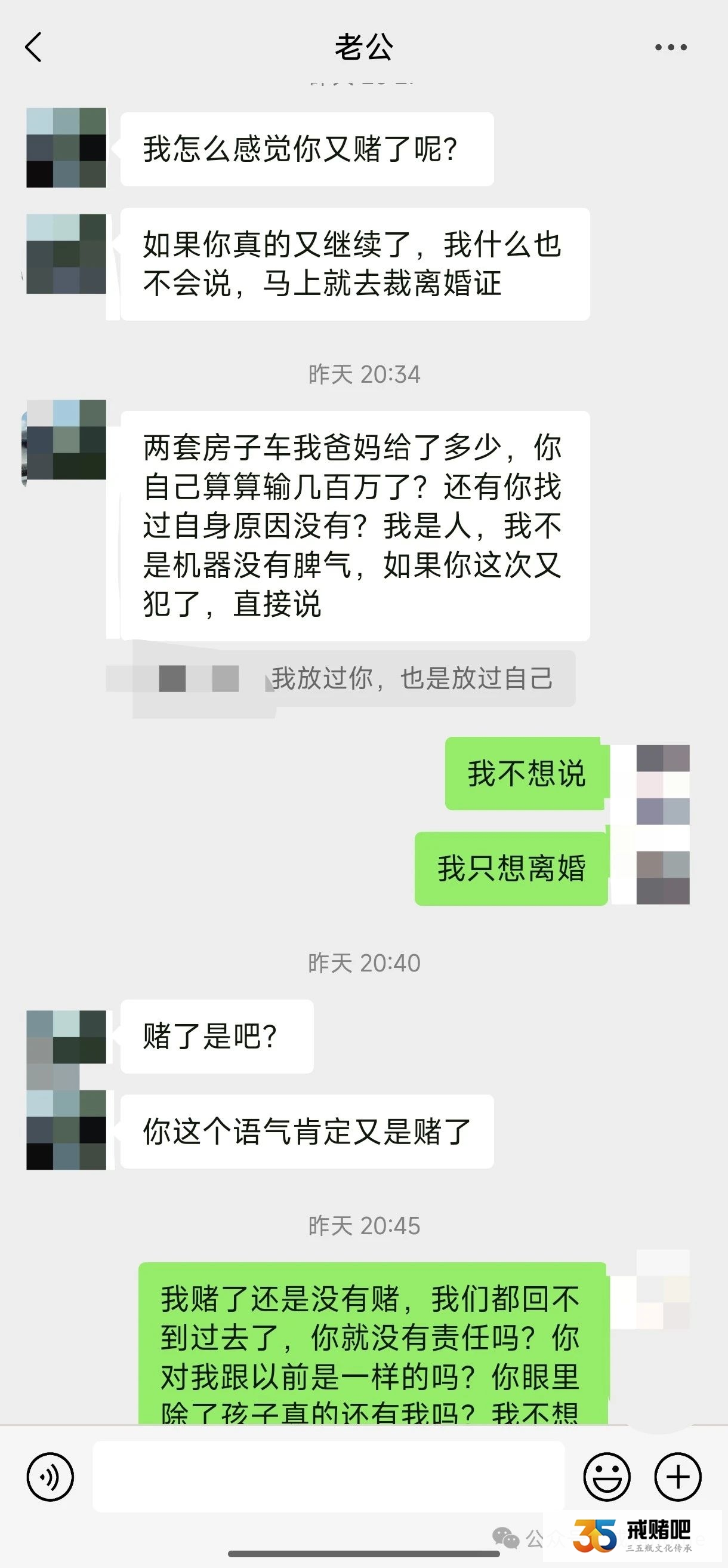Open sender avatar beside 赌了是吧 message
Viewport: 728px width, 1568px height.
coord(66,1037)
